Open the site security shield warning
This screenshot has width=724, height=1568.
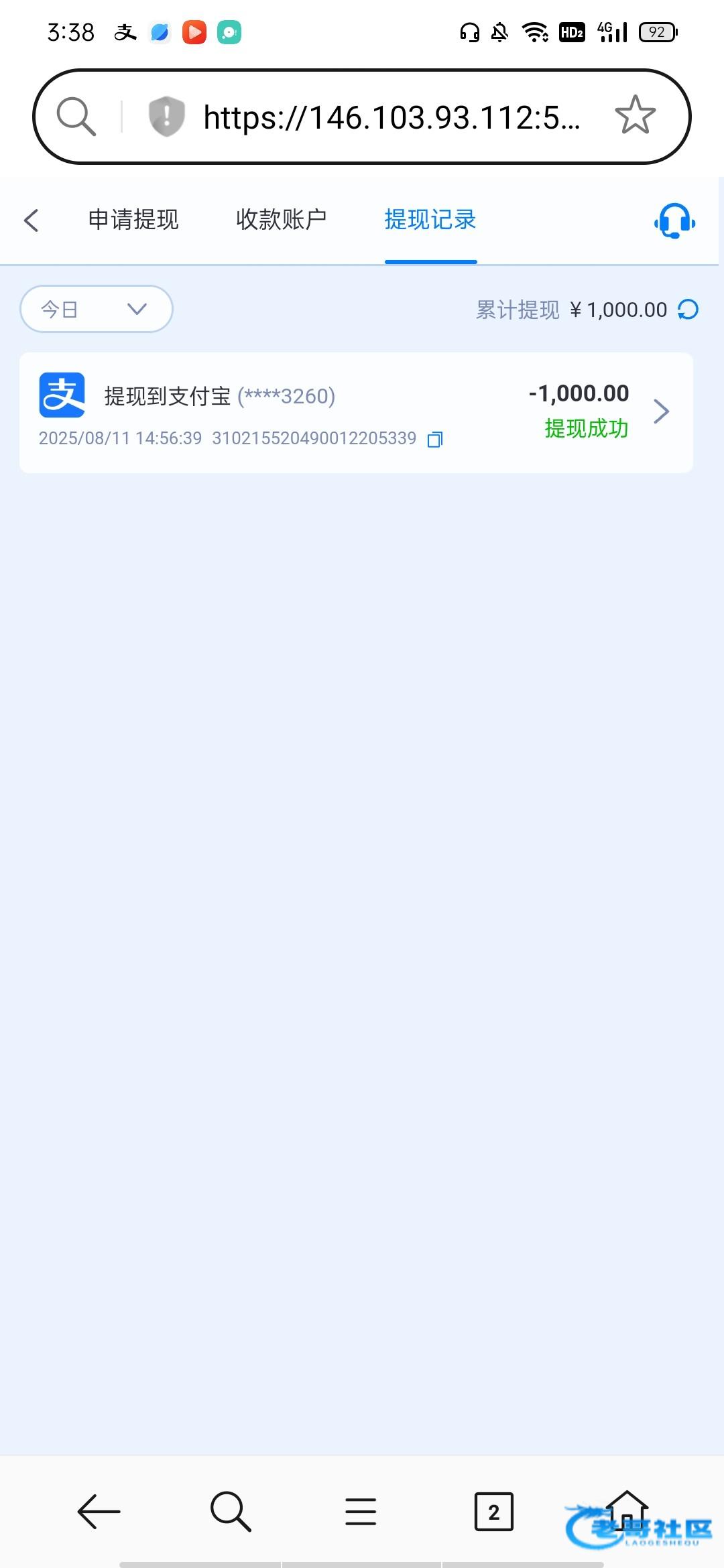pos(166,116)
